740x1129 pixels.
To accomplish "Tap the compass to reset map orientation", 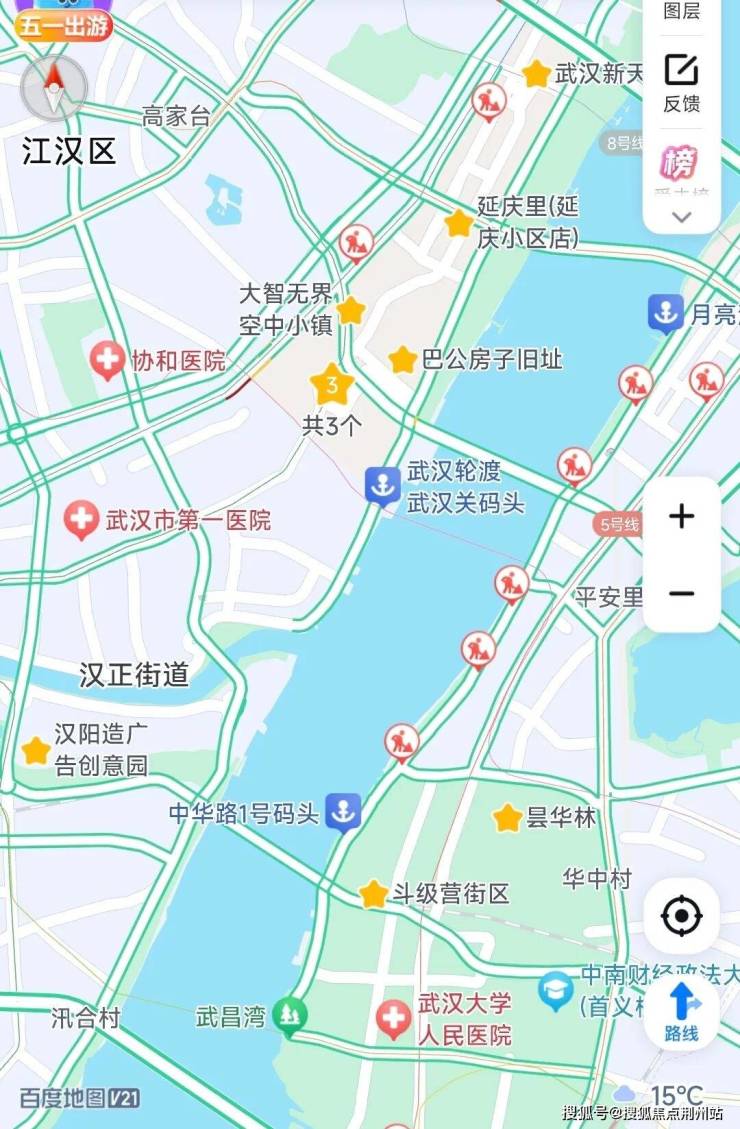I will tap(54, 89).
